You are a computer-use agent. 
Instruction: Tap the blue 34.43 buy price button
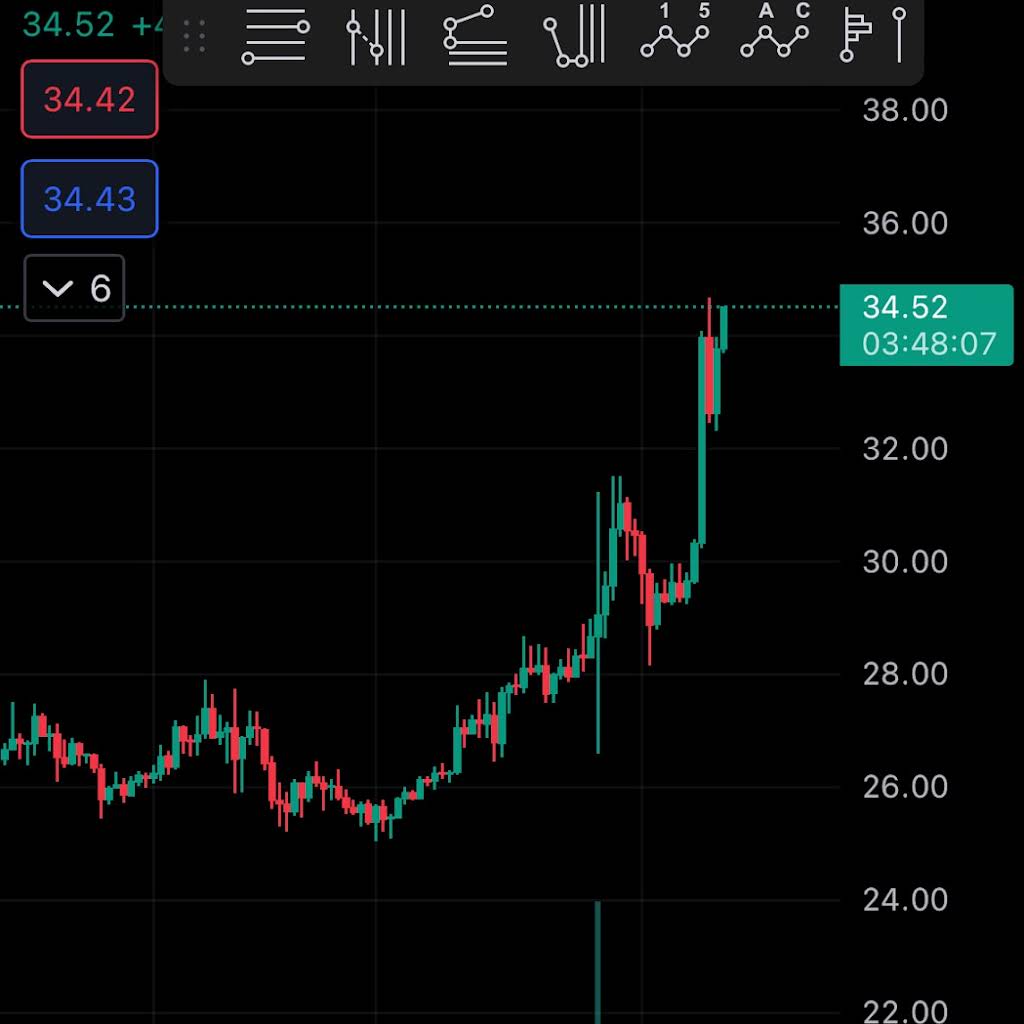coord(90,199)
